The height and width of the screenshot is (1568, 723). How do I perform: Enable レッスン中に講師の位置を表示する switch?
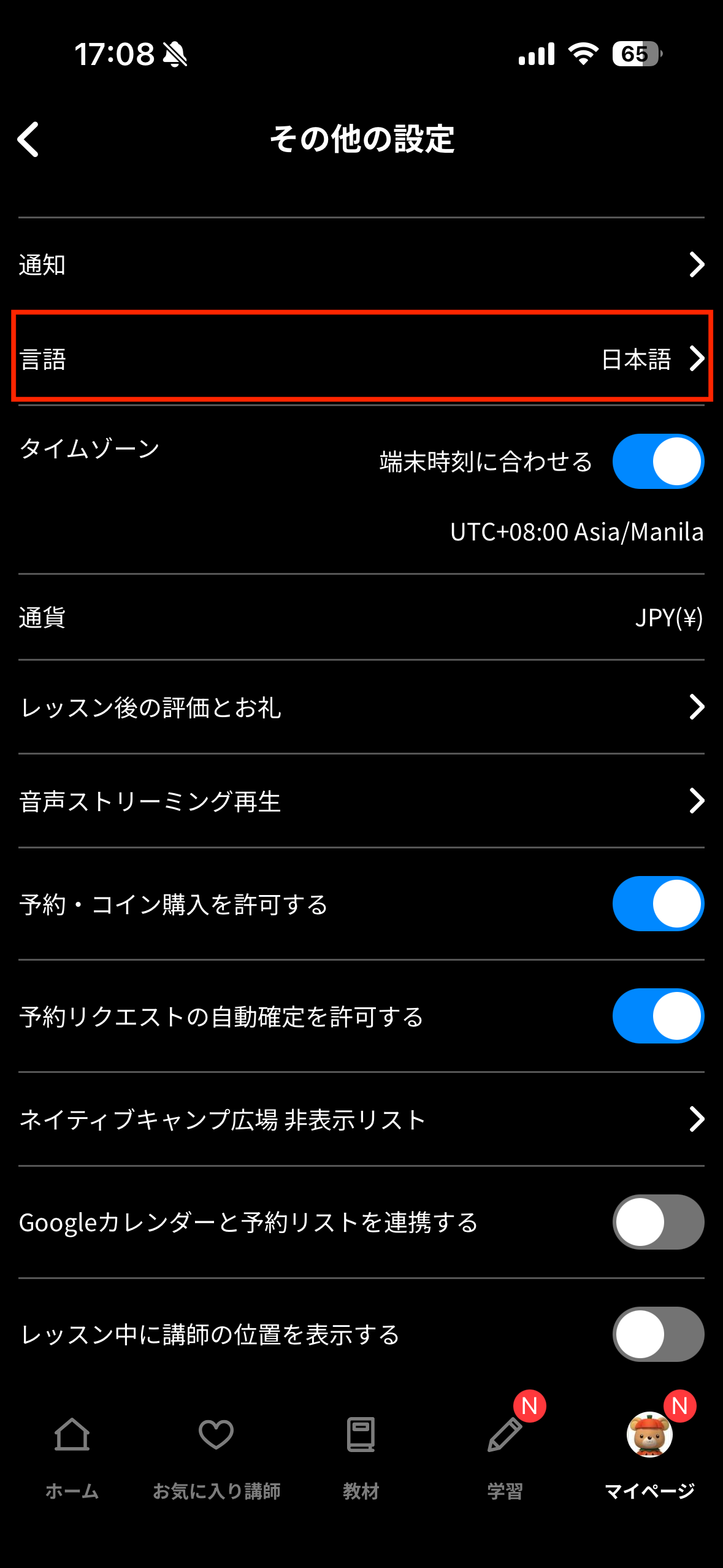point(657,1334)
